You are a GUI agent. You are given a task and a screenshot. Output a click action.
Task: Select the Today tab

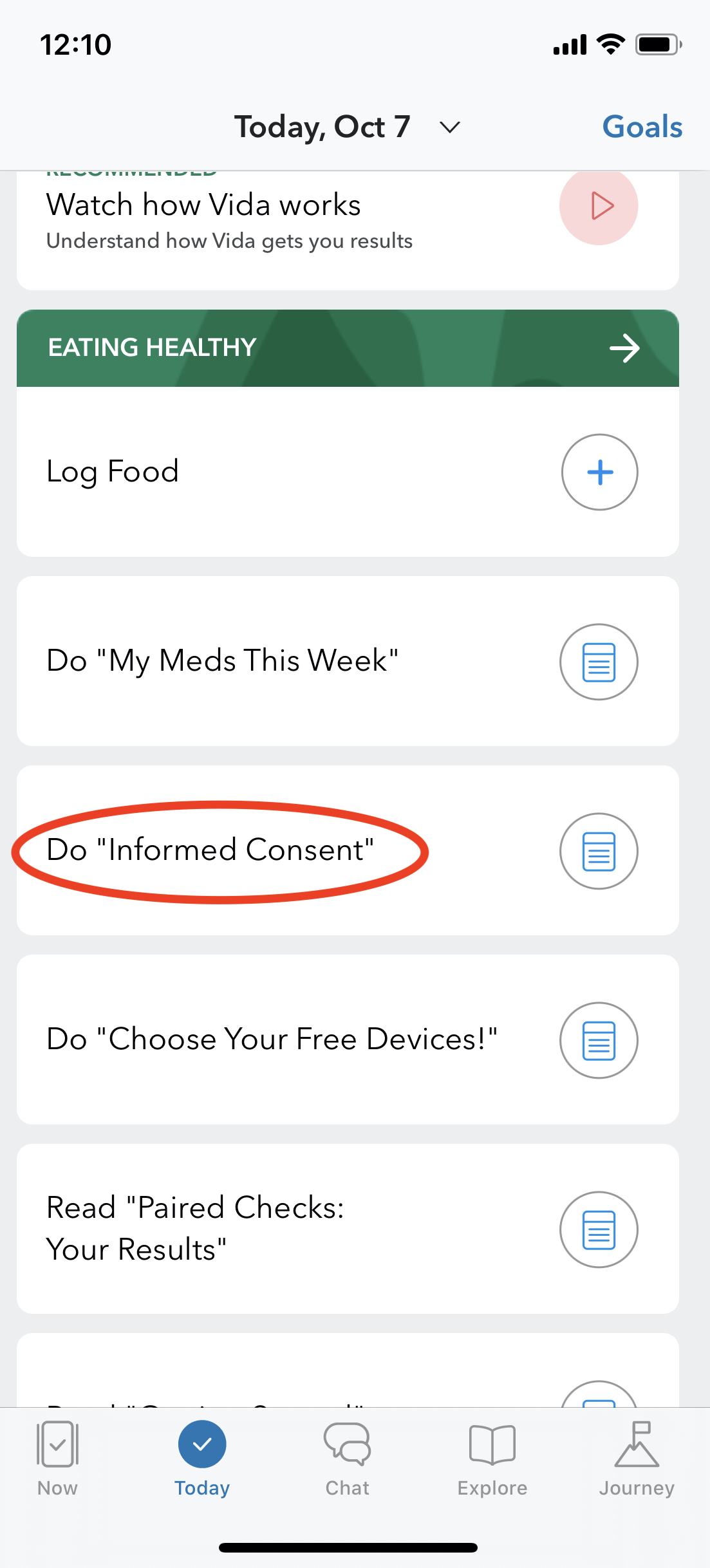pos(202,1459)
